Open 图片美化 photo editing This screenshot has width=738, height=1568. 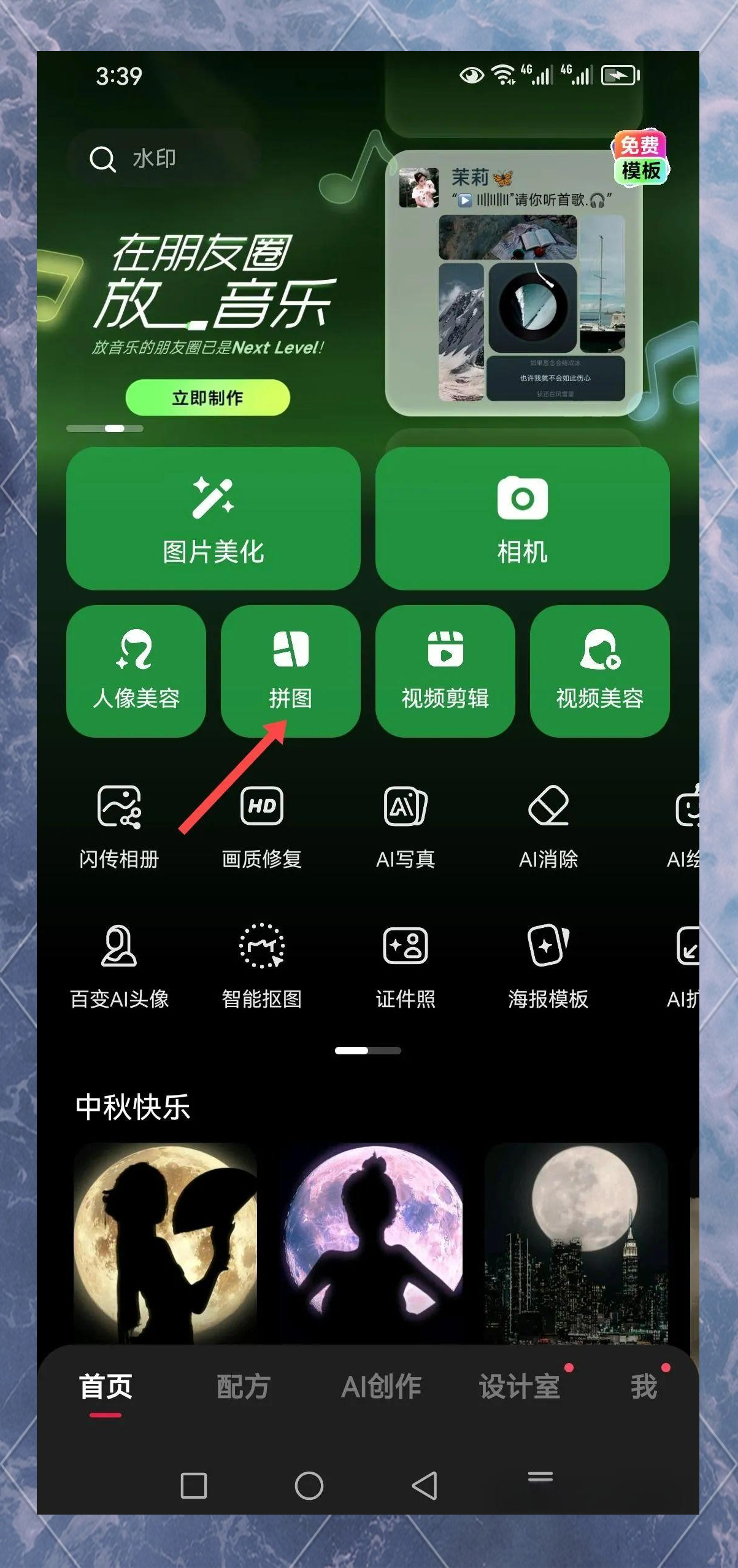pyautogui.click(x=213, y=519)
